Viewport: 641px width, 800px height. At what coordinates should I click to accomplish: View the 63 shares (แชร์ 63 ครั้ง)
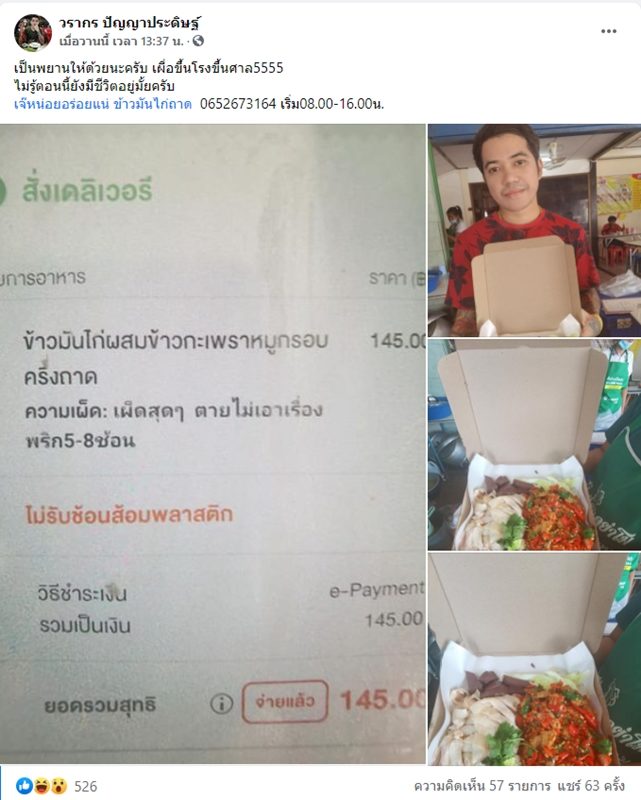tap(591, 786)
